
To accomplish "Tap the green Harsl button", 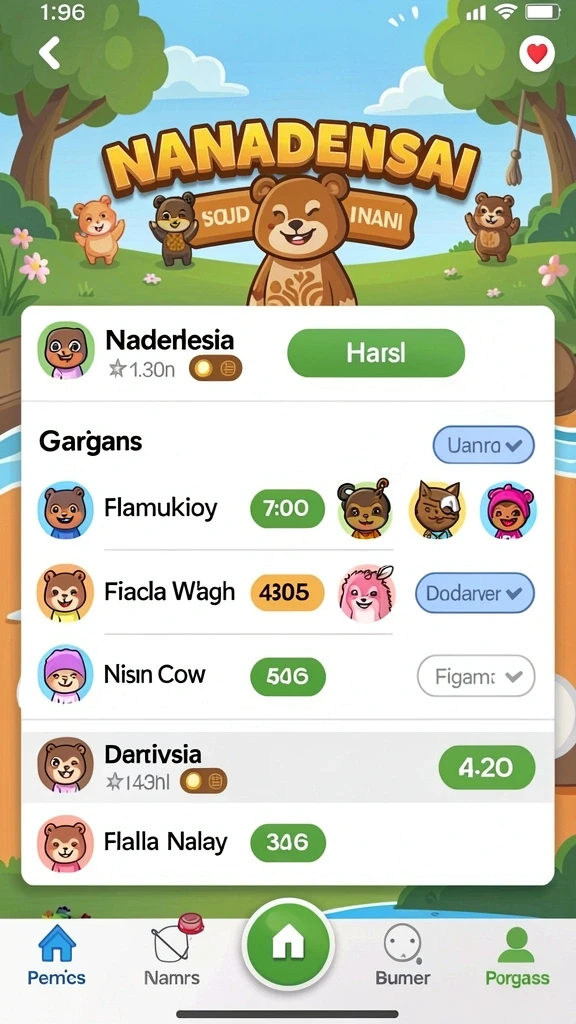I will [x=376, y=353].
